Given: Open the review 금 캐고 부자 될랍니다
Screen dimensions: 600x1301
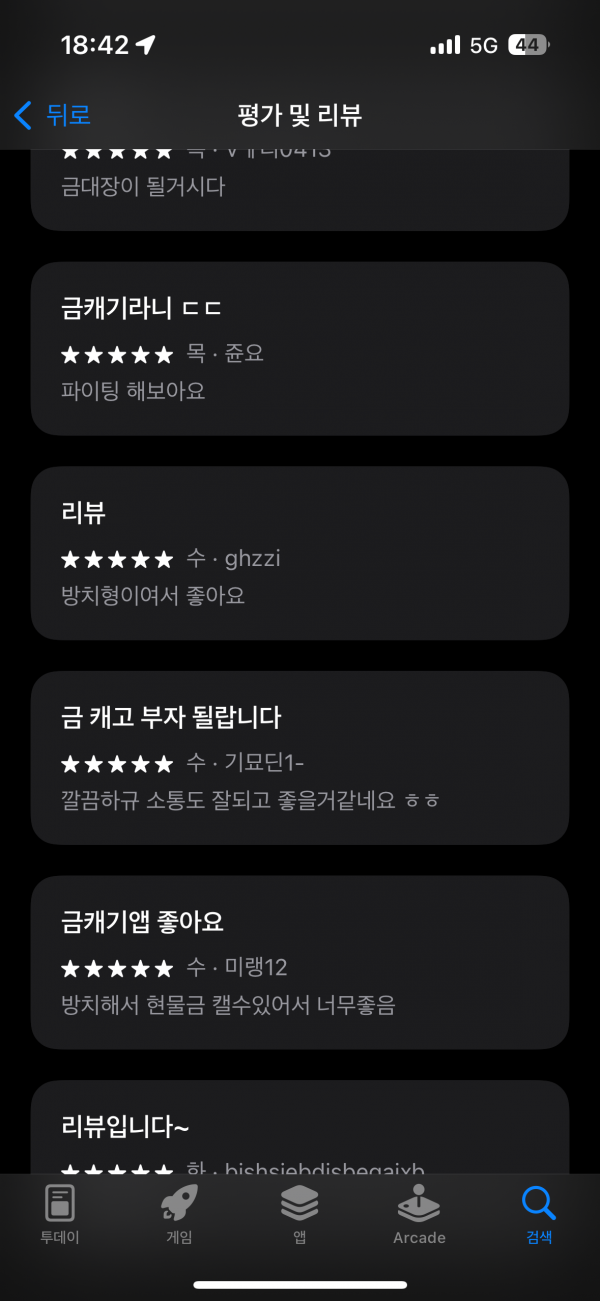Looking at the screenshot, I should tap(300, 758).
